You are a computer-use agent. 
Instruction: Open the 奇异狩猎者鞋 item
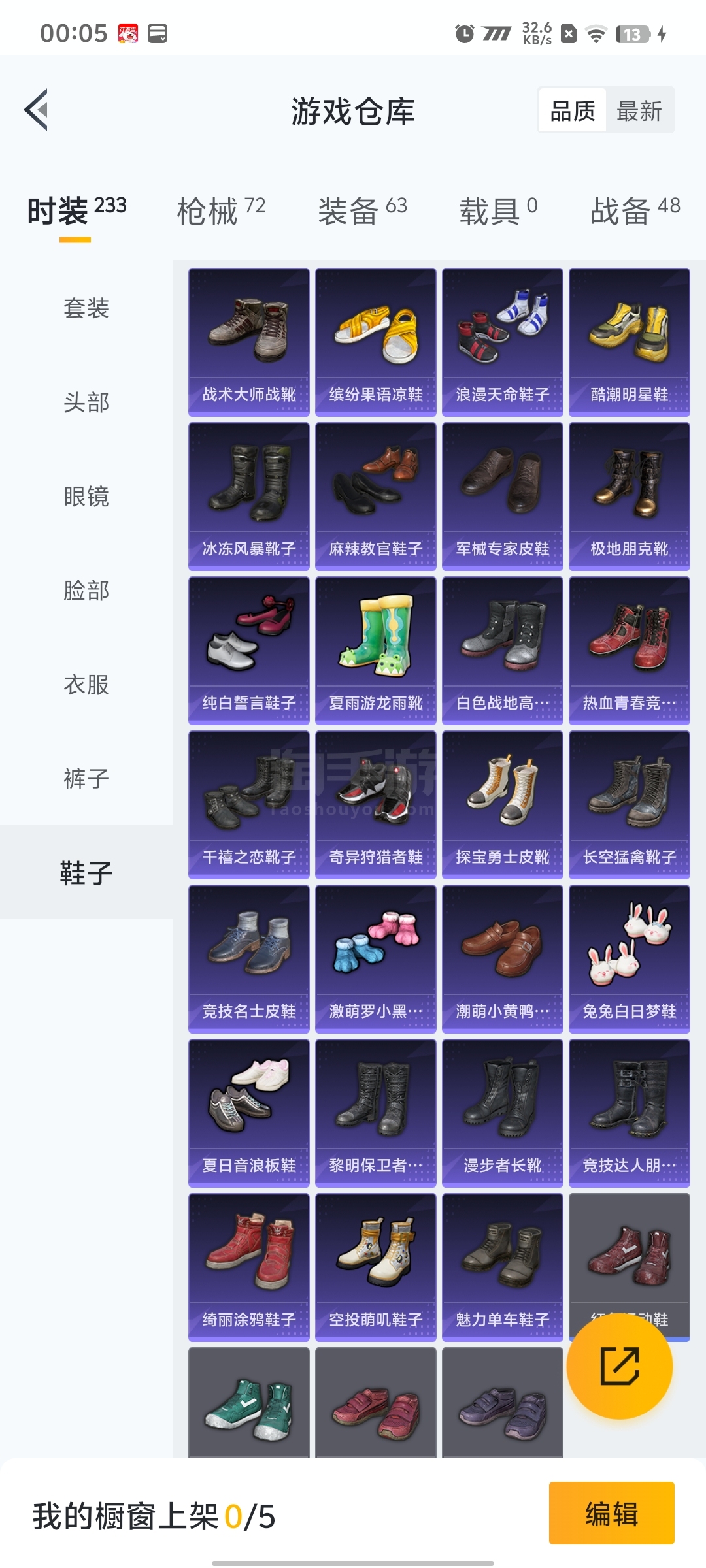[376, 804]
